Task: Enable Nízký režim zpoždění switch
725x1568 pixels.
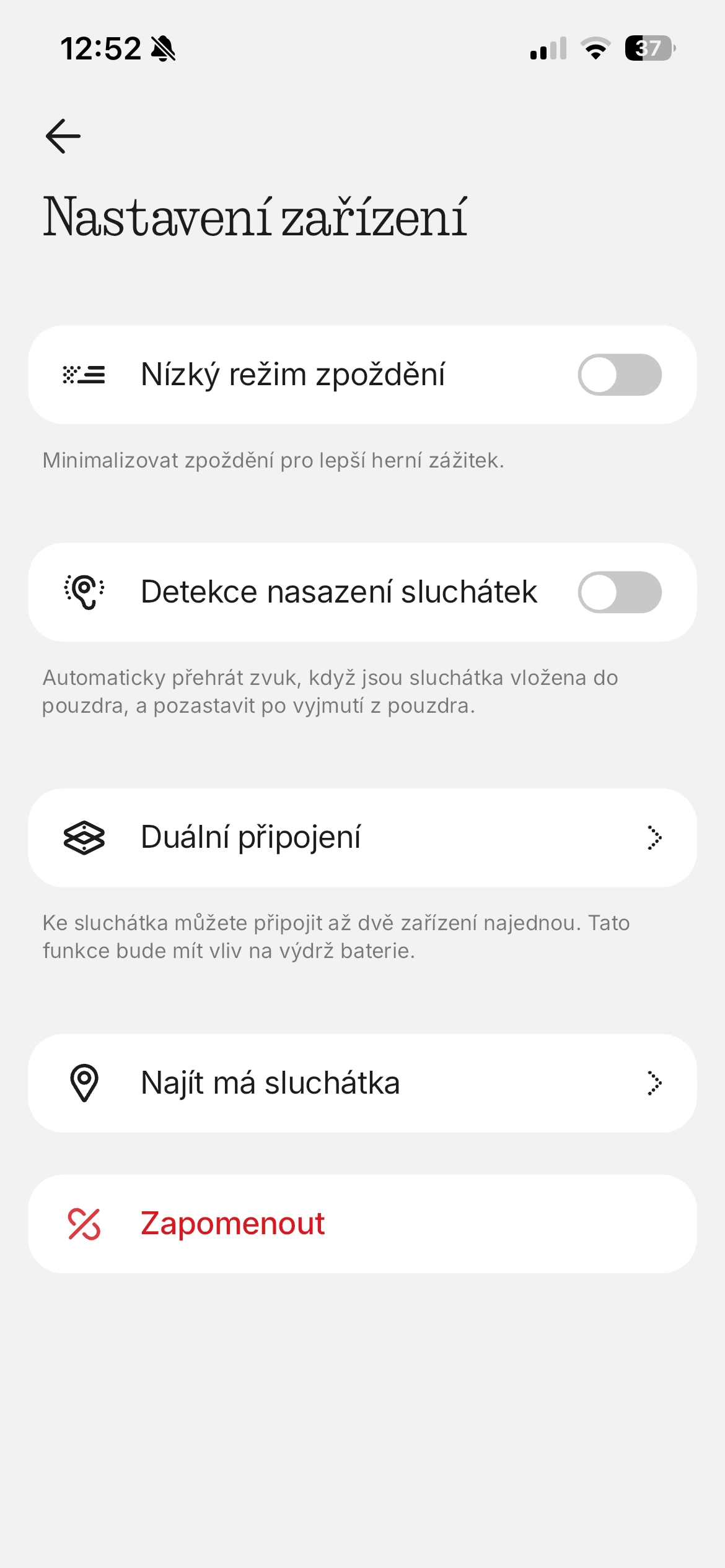Action: 620,375
